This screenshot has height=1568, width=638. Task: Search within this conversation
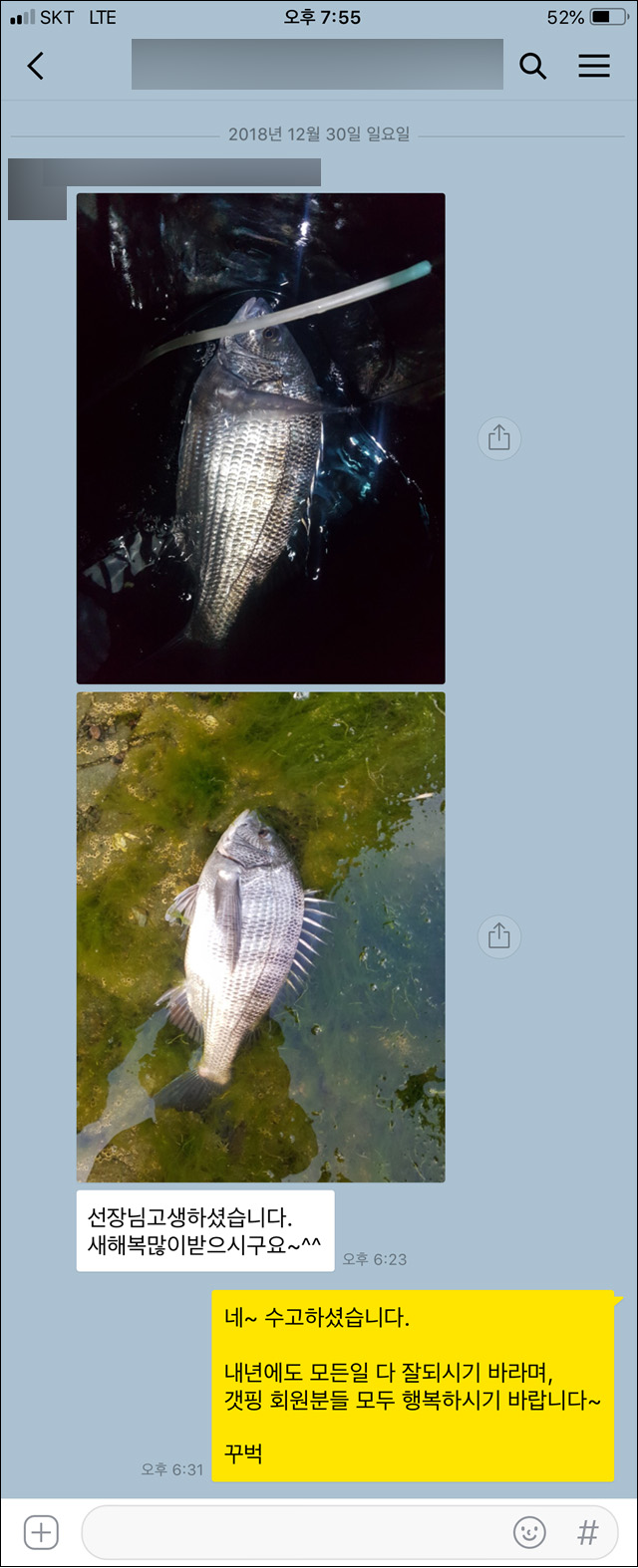coord(533,66)
